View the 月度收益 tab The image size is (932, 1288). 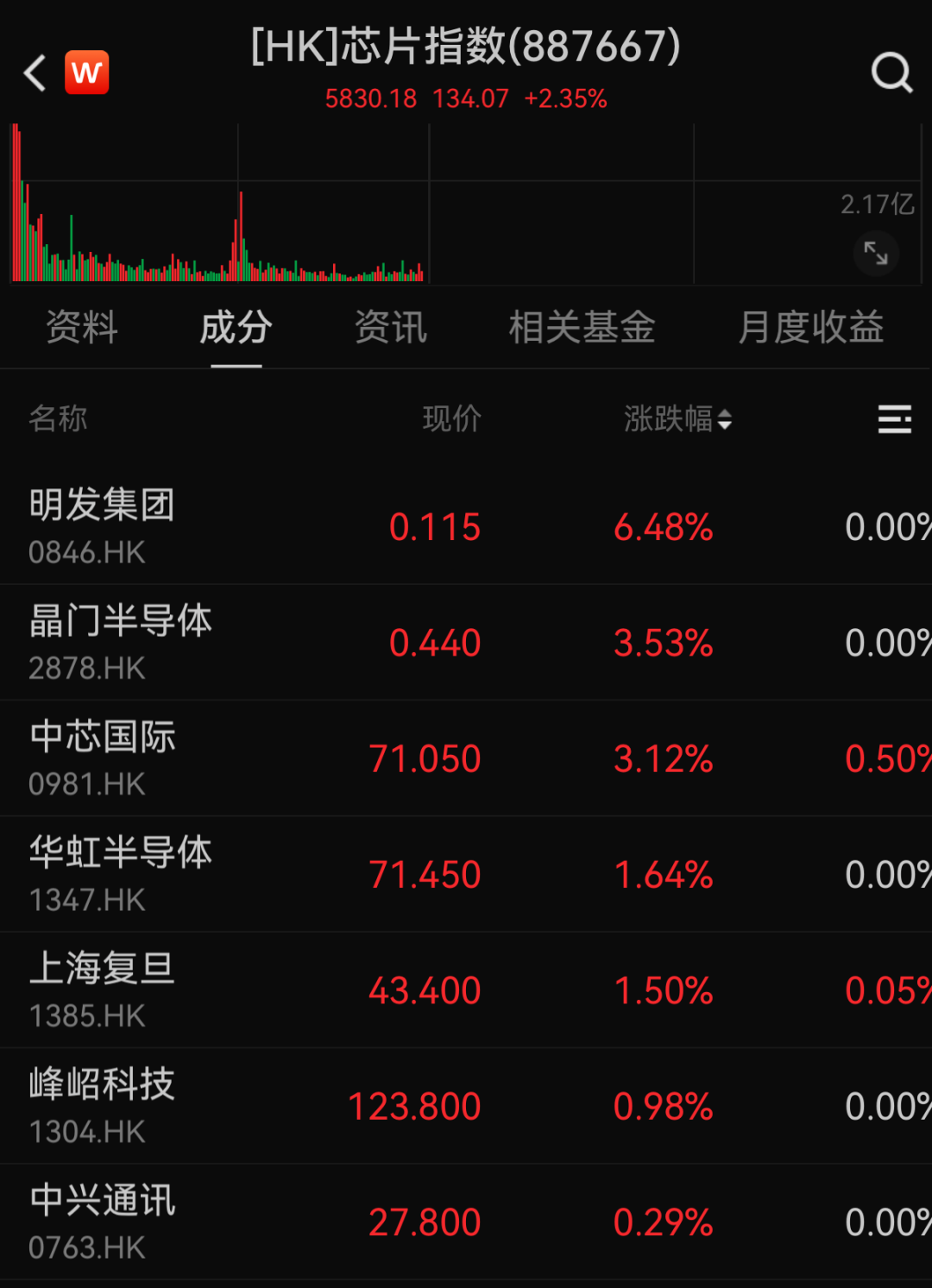(x=810, y=328)
